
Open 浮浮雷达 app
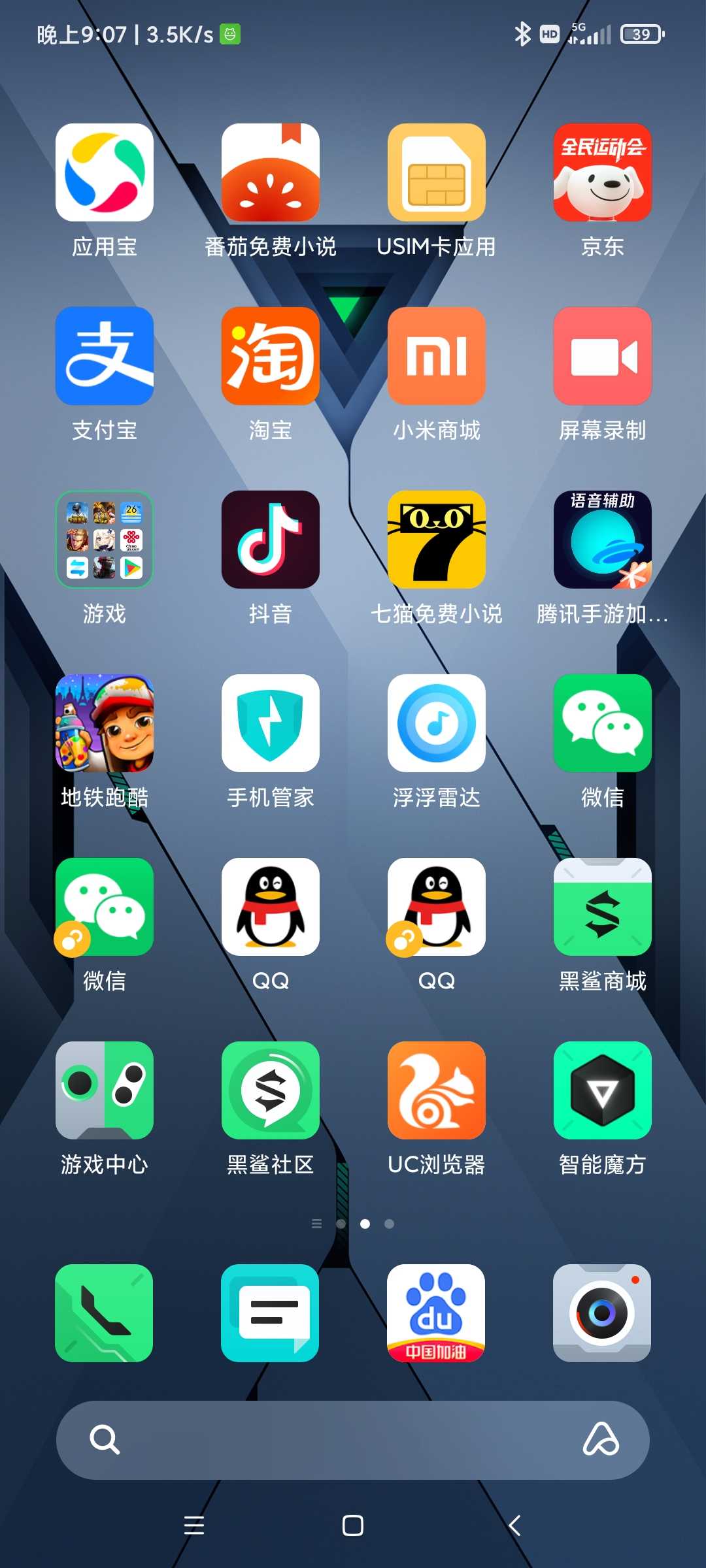coord(436,724)
